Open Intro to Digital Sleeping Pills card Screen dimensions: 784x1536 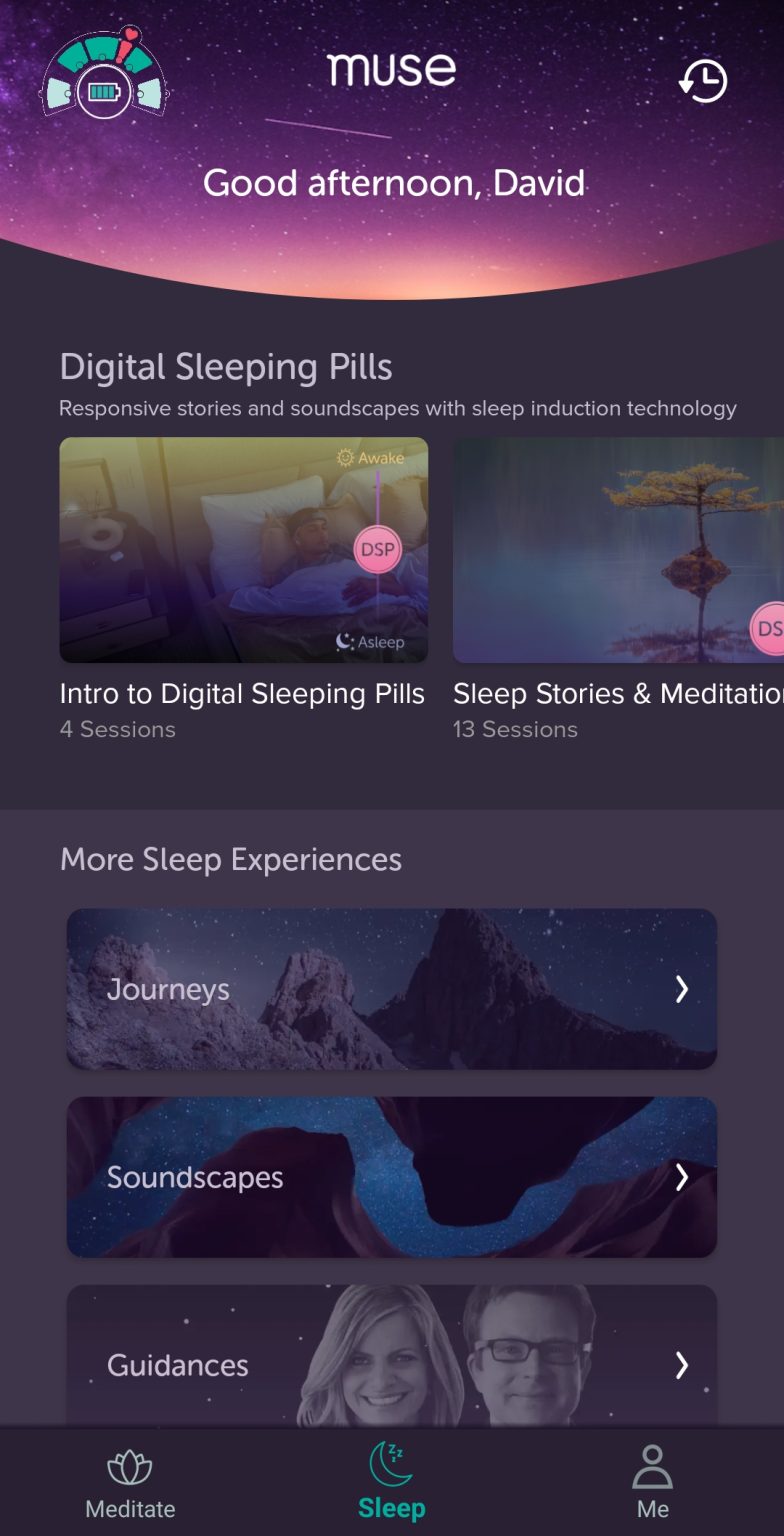(243, 550)
